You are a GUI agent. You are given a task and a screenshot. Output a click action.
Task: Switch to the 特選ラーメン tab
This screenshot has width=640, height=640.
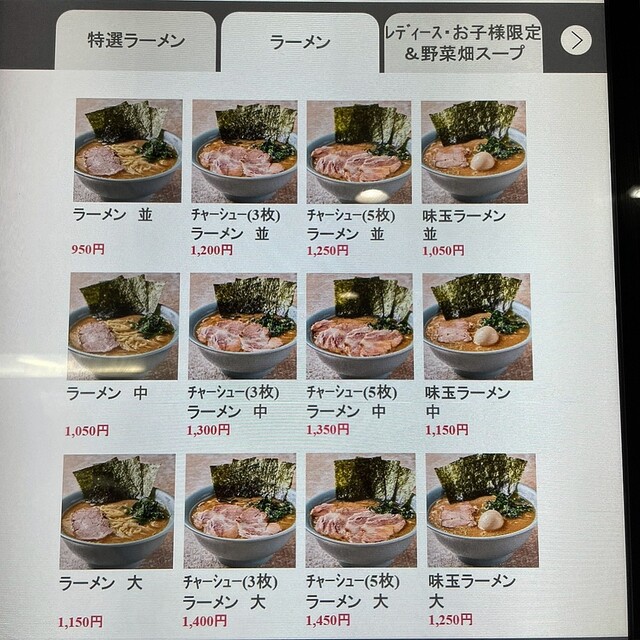coord(135,41)
